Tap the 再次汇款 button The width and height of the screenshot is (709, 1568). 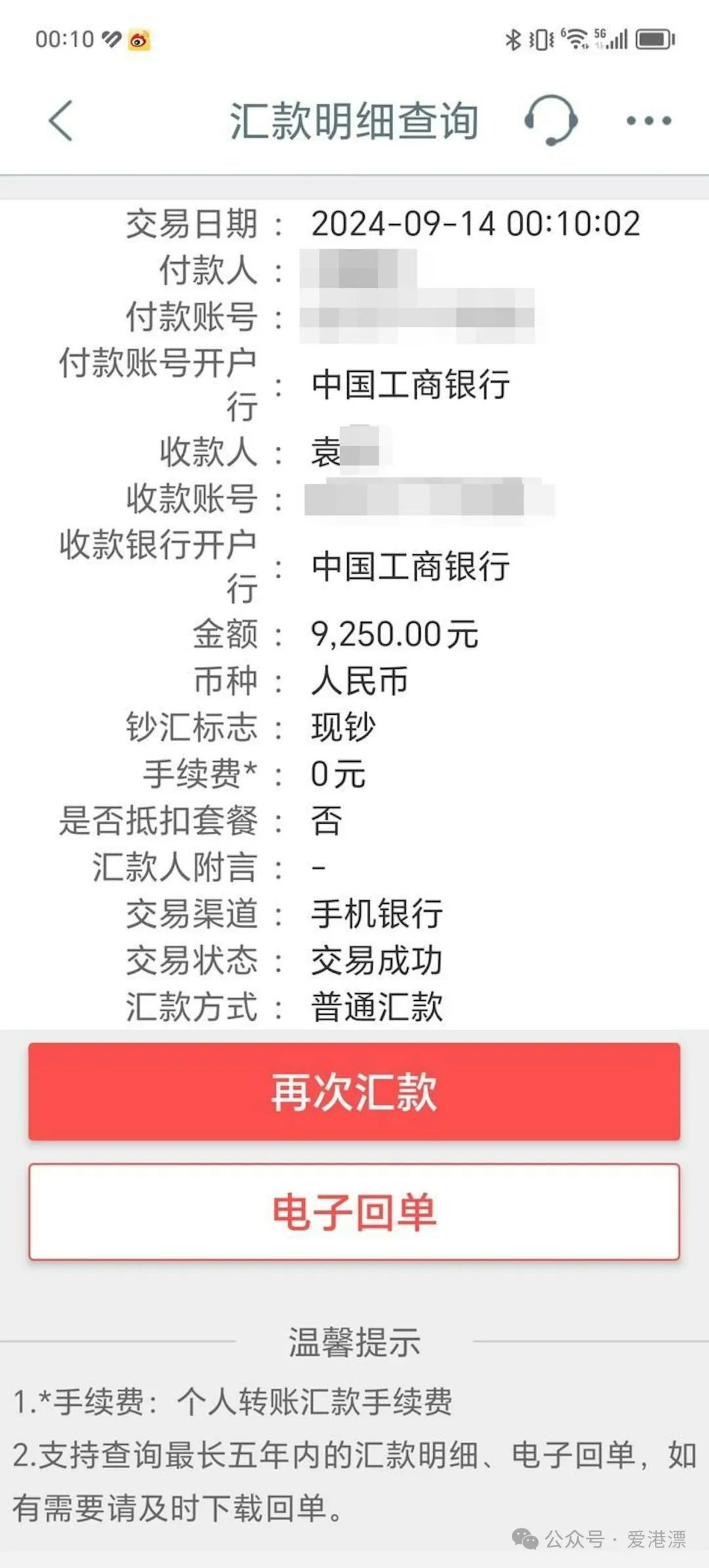[x=354, y=1091]
